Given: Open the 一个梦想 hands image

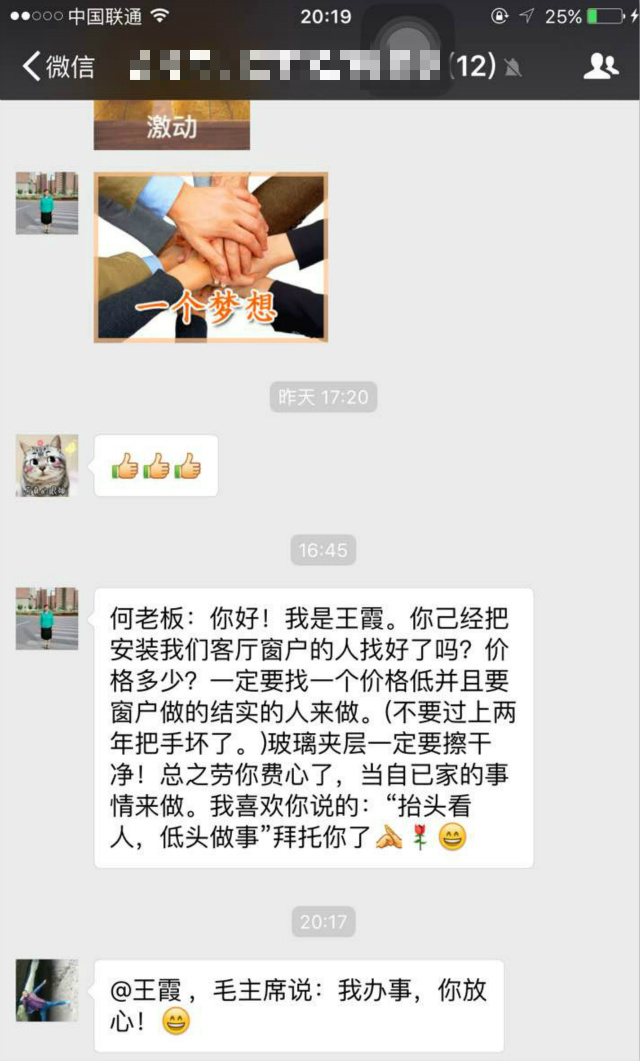Looking at the screenshot, I should coord(211,257).
